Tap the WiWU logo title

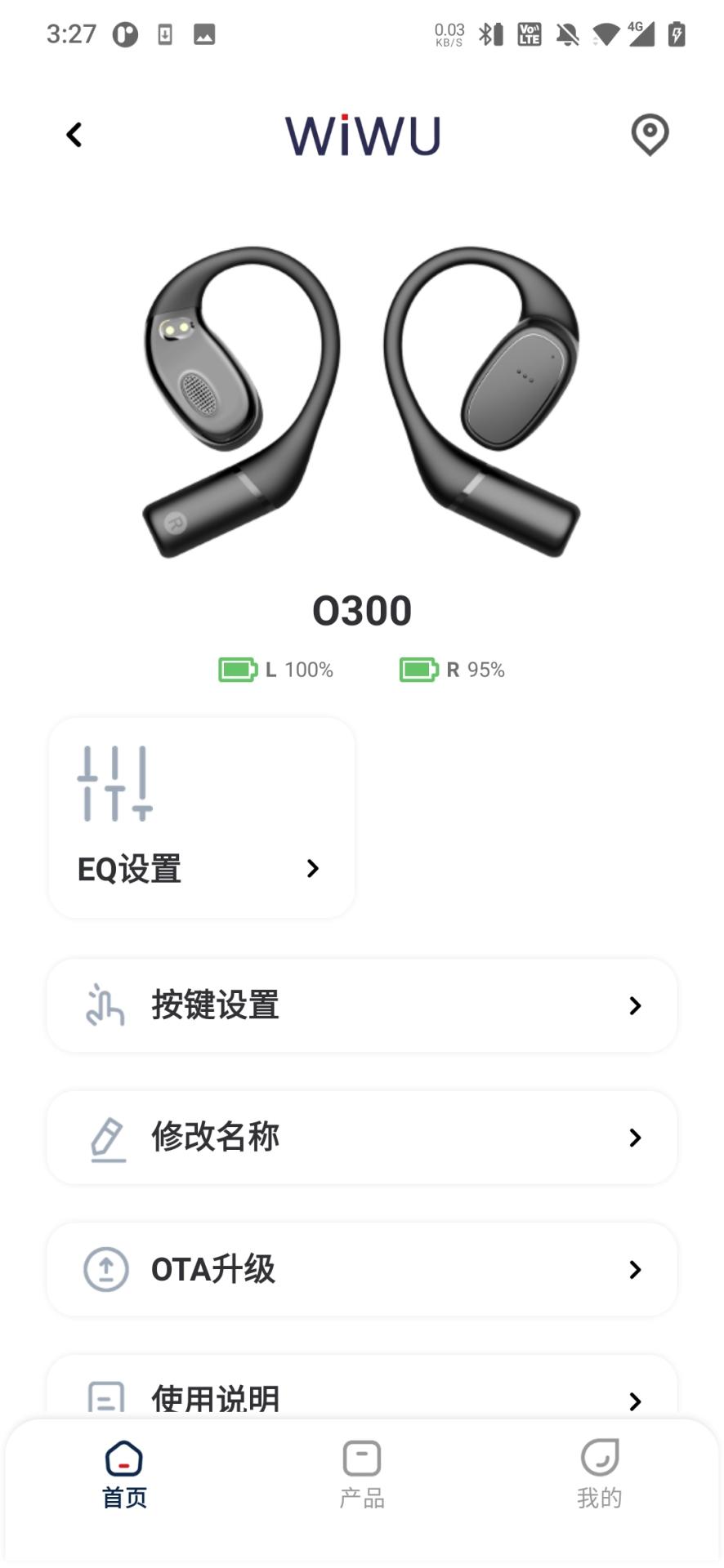click(x=362, y=134)
